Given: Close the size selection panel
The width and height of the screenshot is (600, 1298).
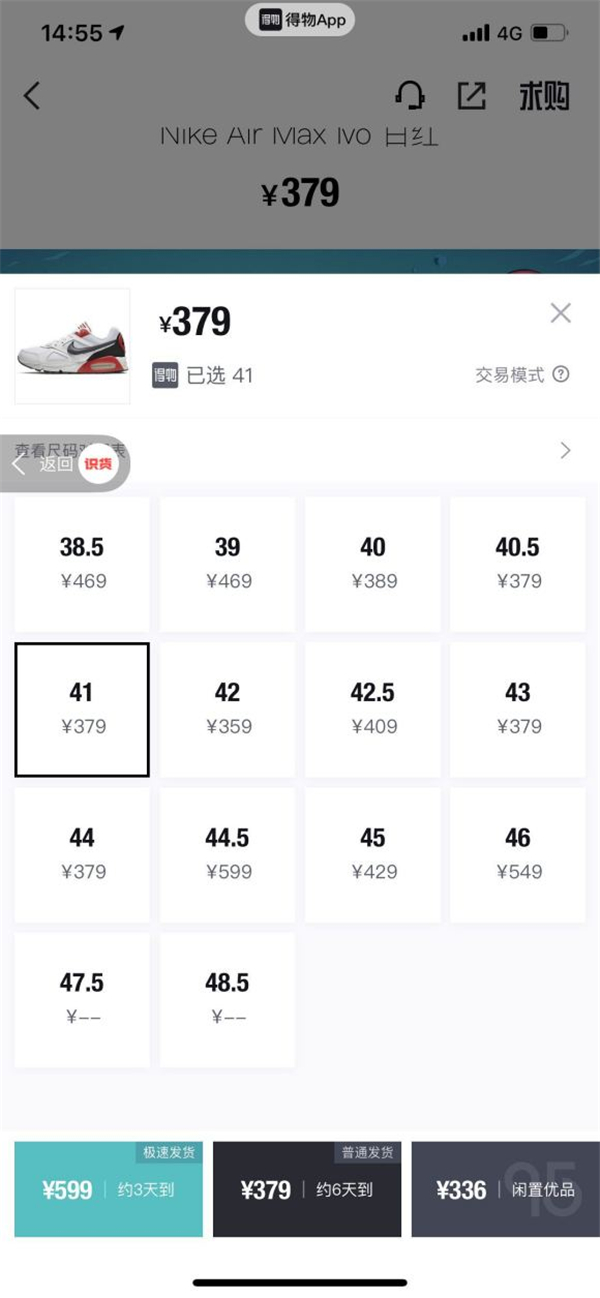Looking at the screenshot, I should point(561,313).
